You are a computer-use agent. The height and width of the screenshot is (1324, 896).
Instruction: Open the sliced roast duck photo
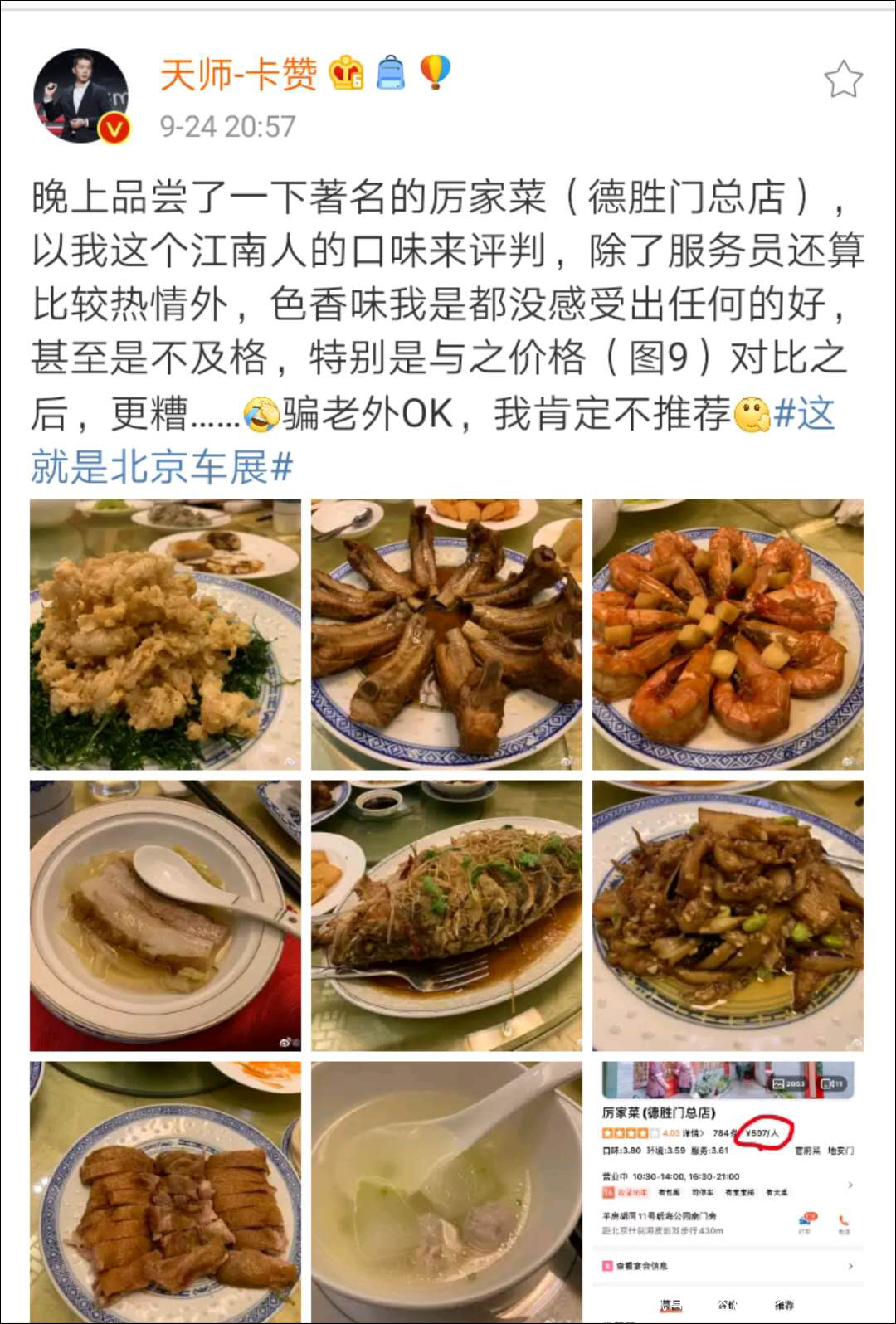click(165, 1190)
